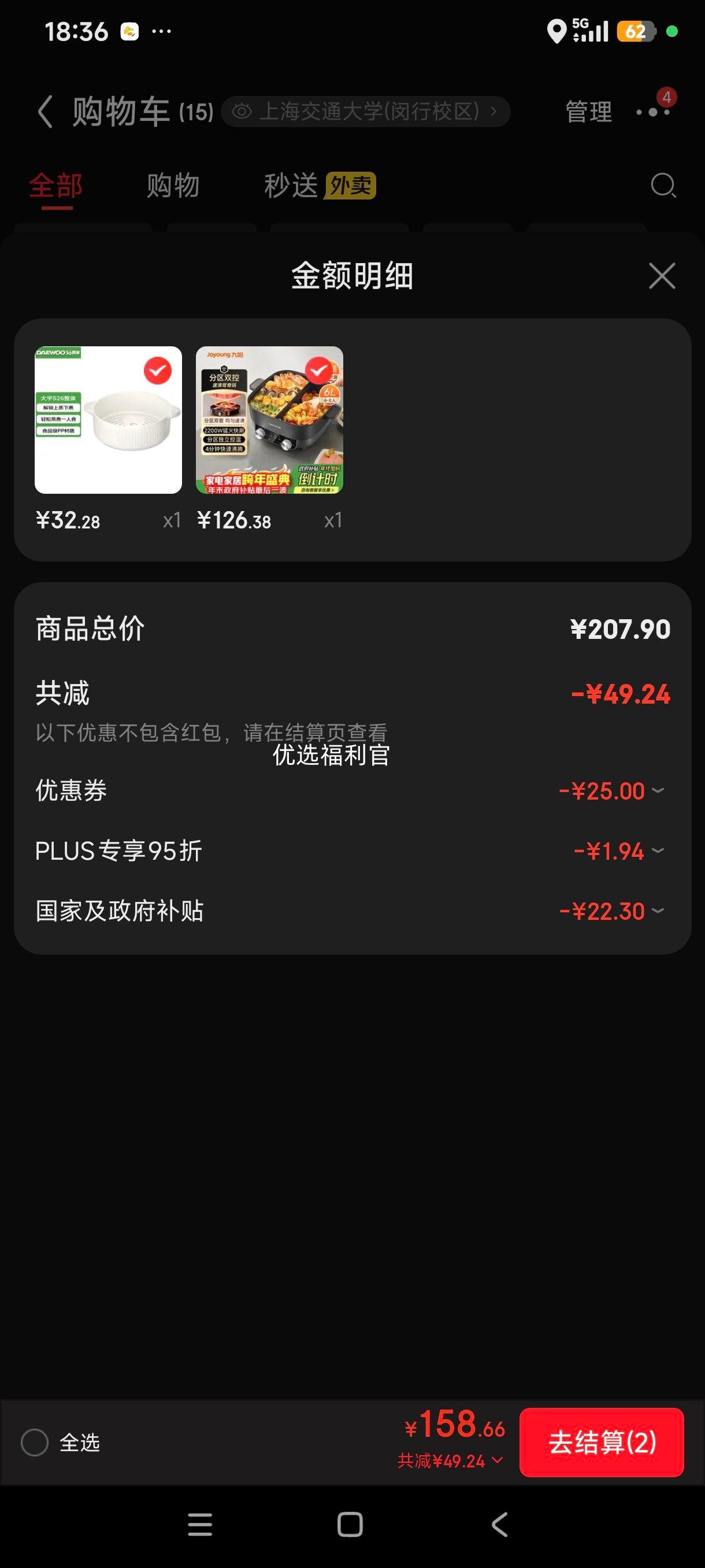The width and height of the screenshot is (705, 1568).
Task: Expand 国家及政府补贴 subsidy details
Action: click(658, 911)
